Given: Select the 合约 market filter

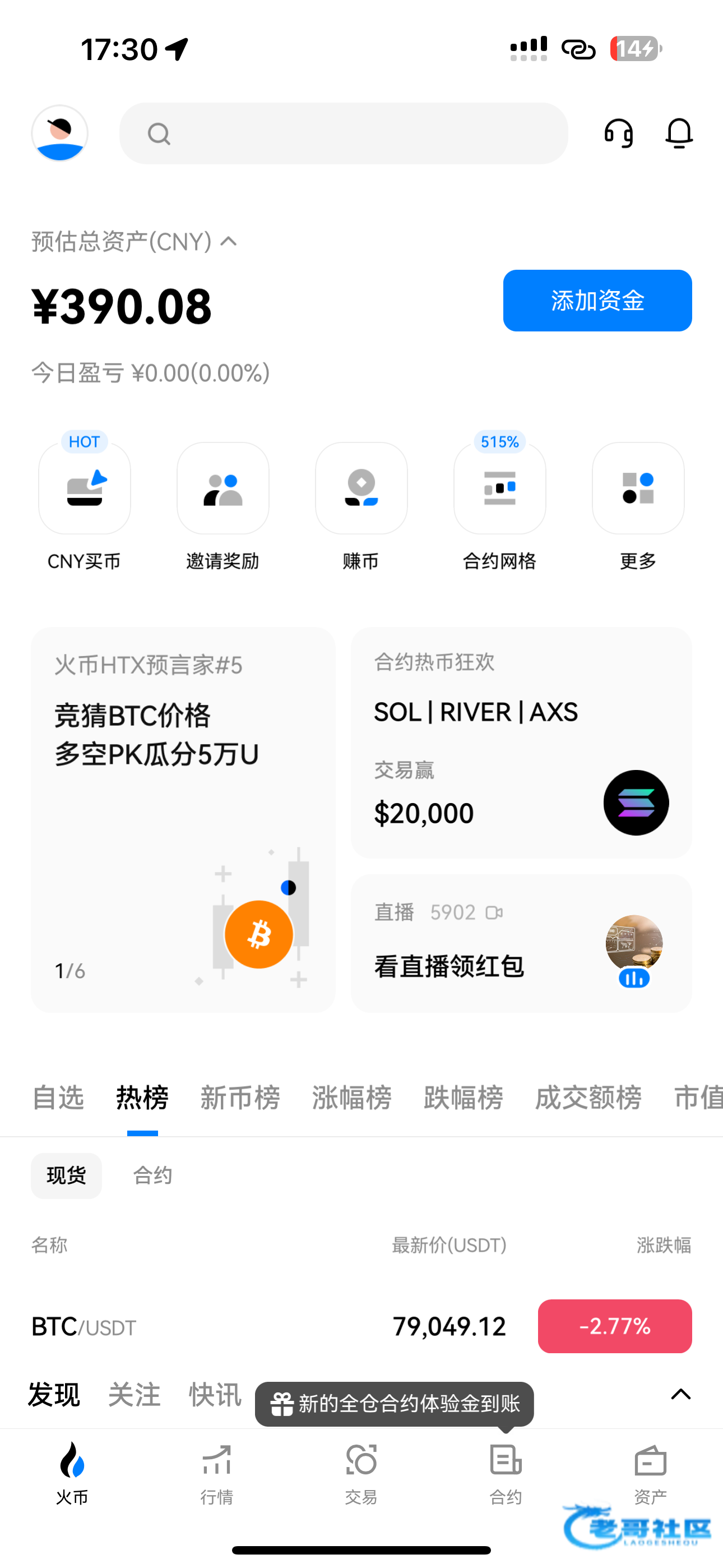Looking at the screenshot, I should [x=152, y=1175].
